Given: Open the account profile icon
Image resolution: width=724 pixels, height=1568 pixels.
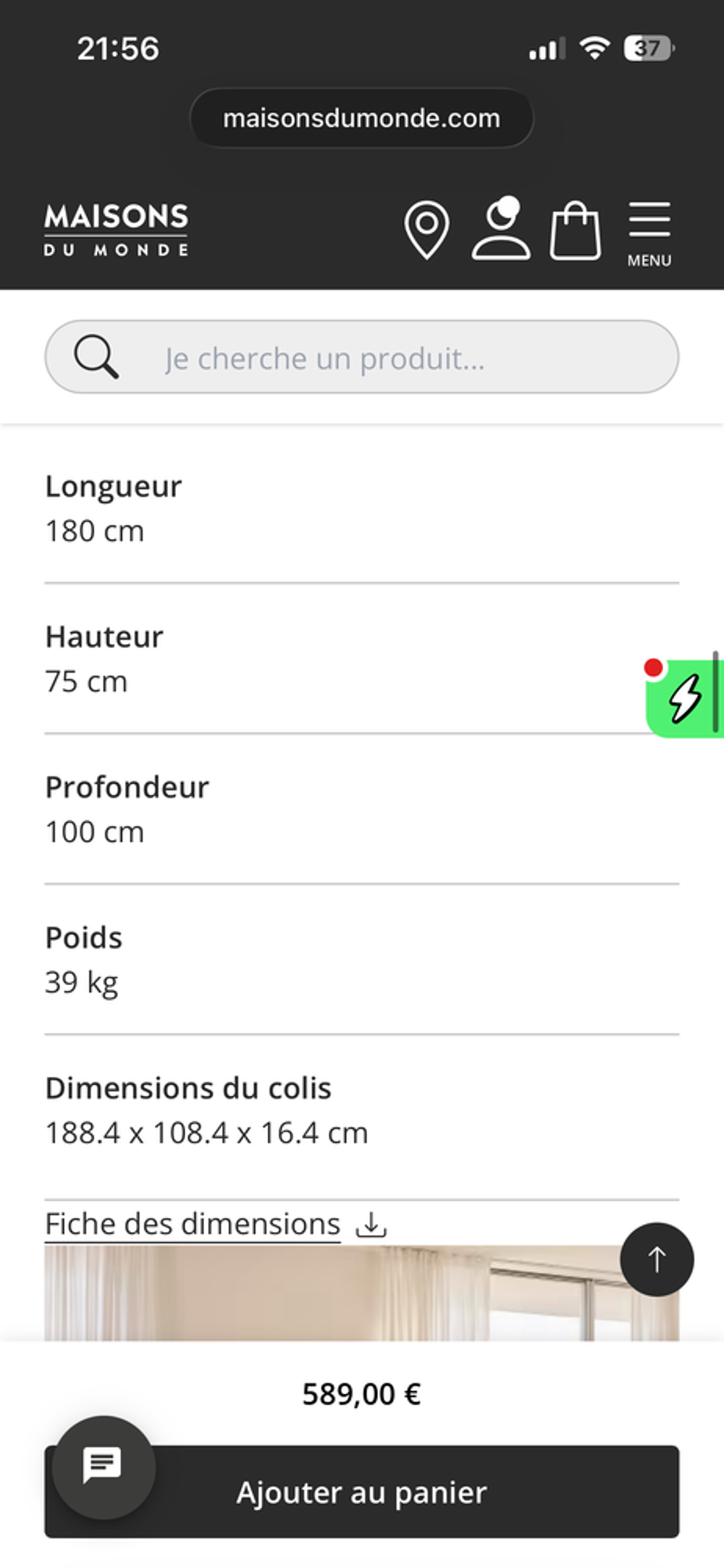Looking at the screenshot, I should [501, 228].
